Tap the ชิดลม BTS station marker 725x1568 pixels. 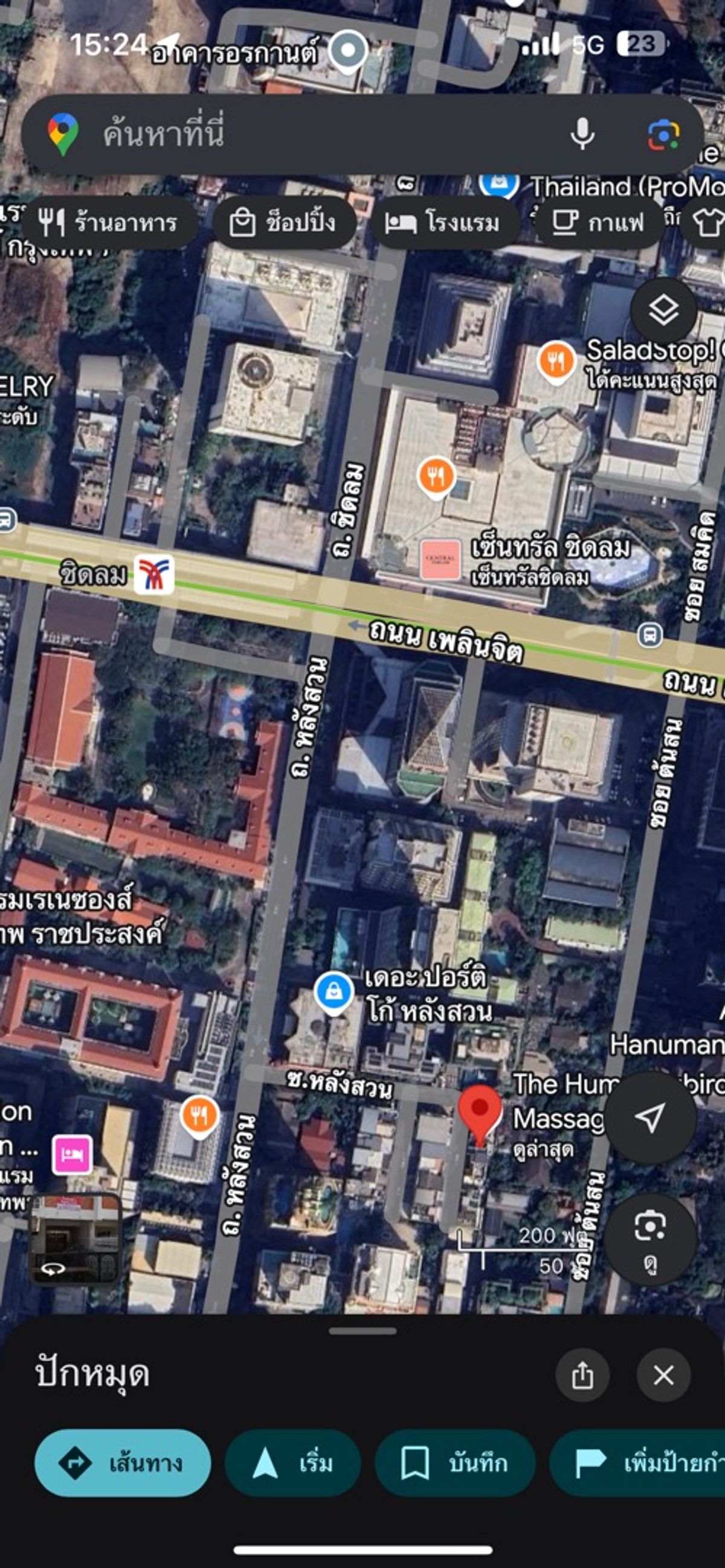click(154, 574)
